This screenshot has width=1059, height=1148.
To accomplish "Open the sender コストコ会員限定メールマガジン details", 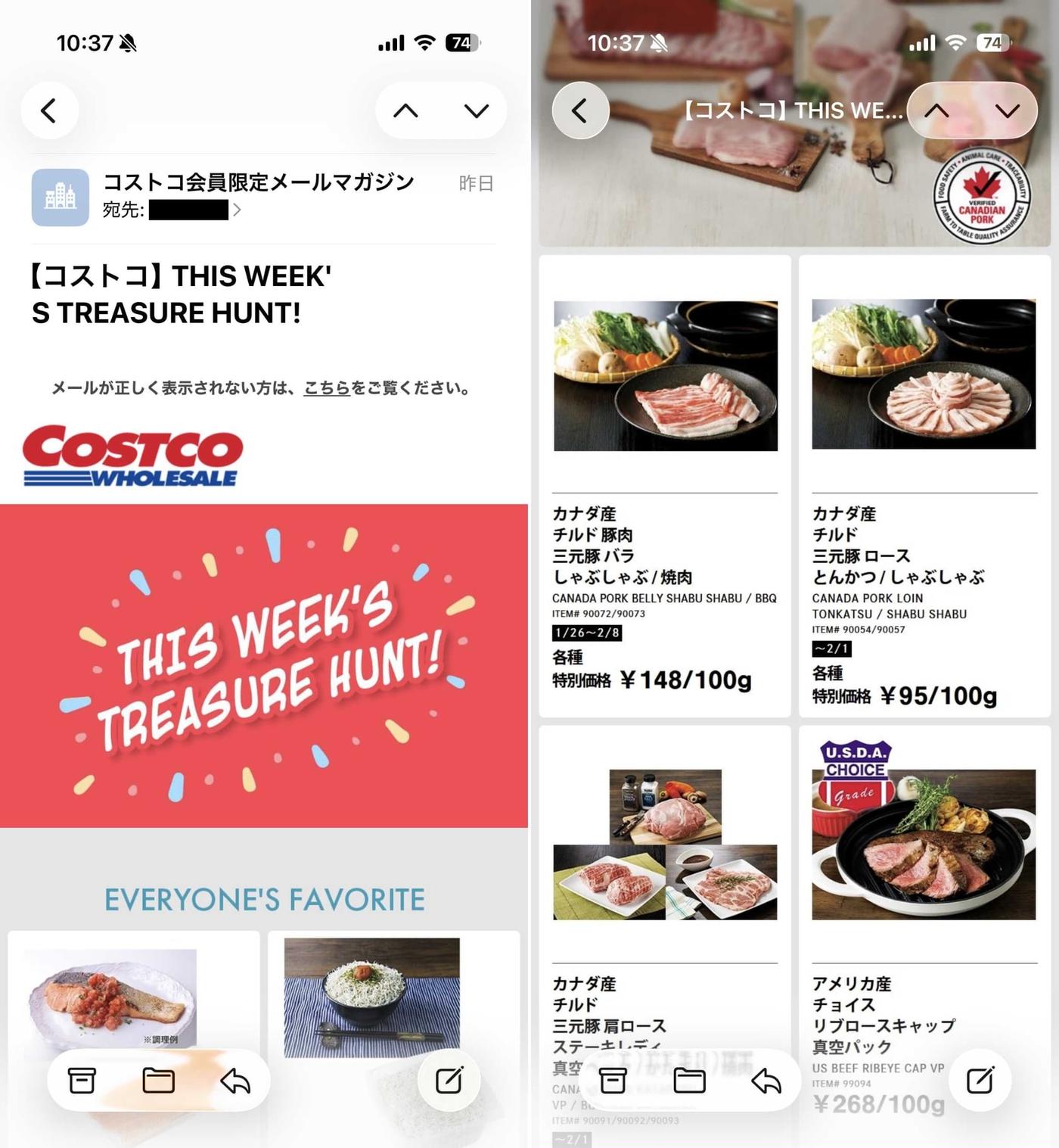I will click(258, 182).
